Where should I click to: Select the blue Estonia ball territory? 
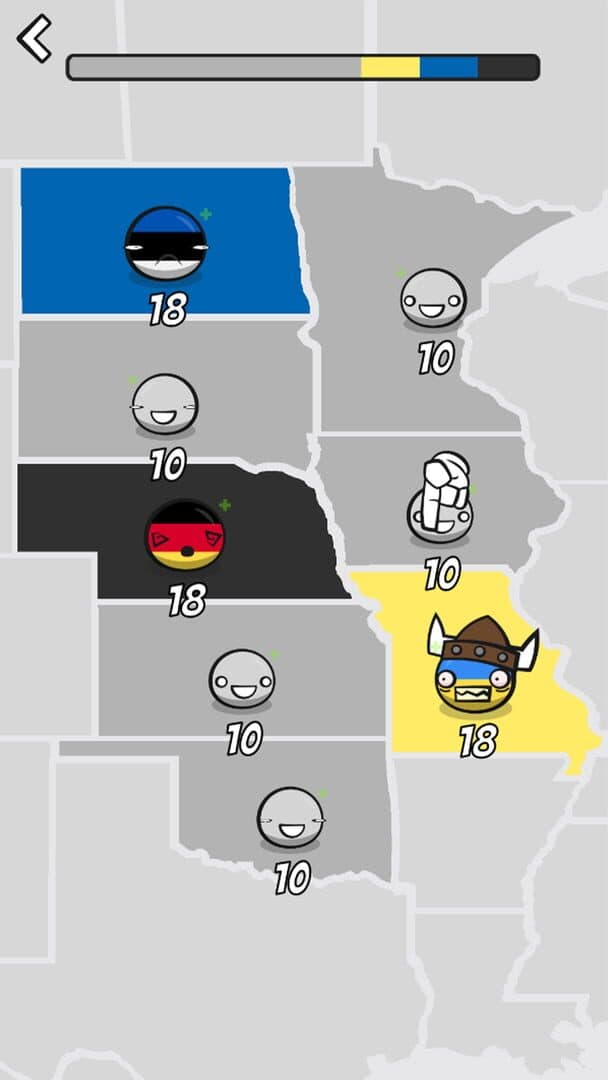pos(166,243)
